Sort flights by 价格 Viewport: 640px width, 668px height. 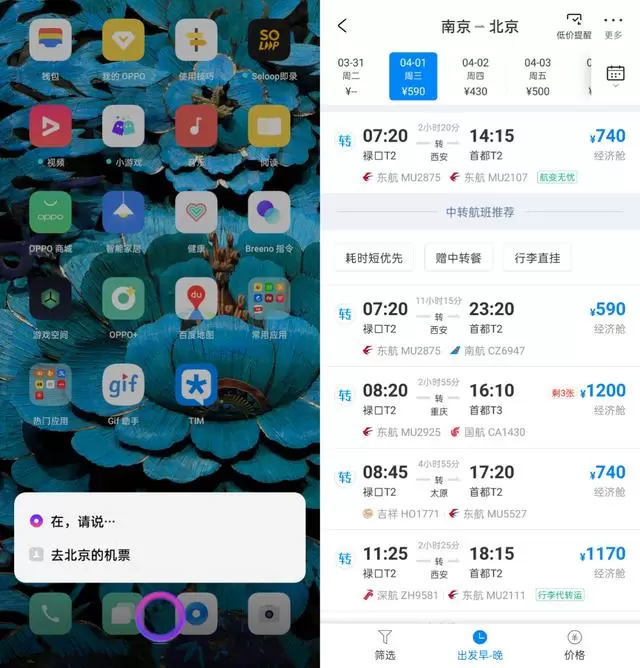(574, 643)
